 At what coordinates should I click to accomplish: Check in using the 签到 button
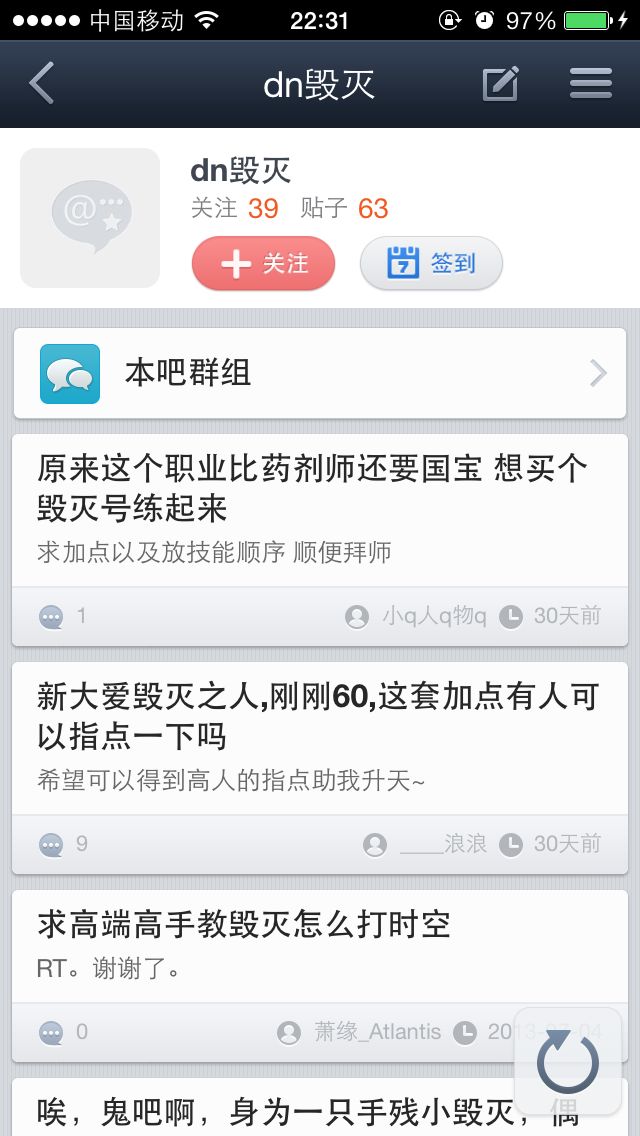pos(431,263)
